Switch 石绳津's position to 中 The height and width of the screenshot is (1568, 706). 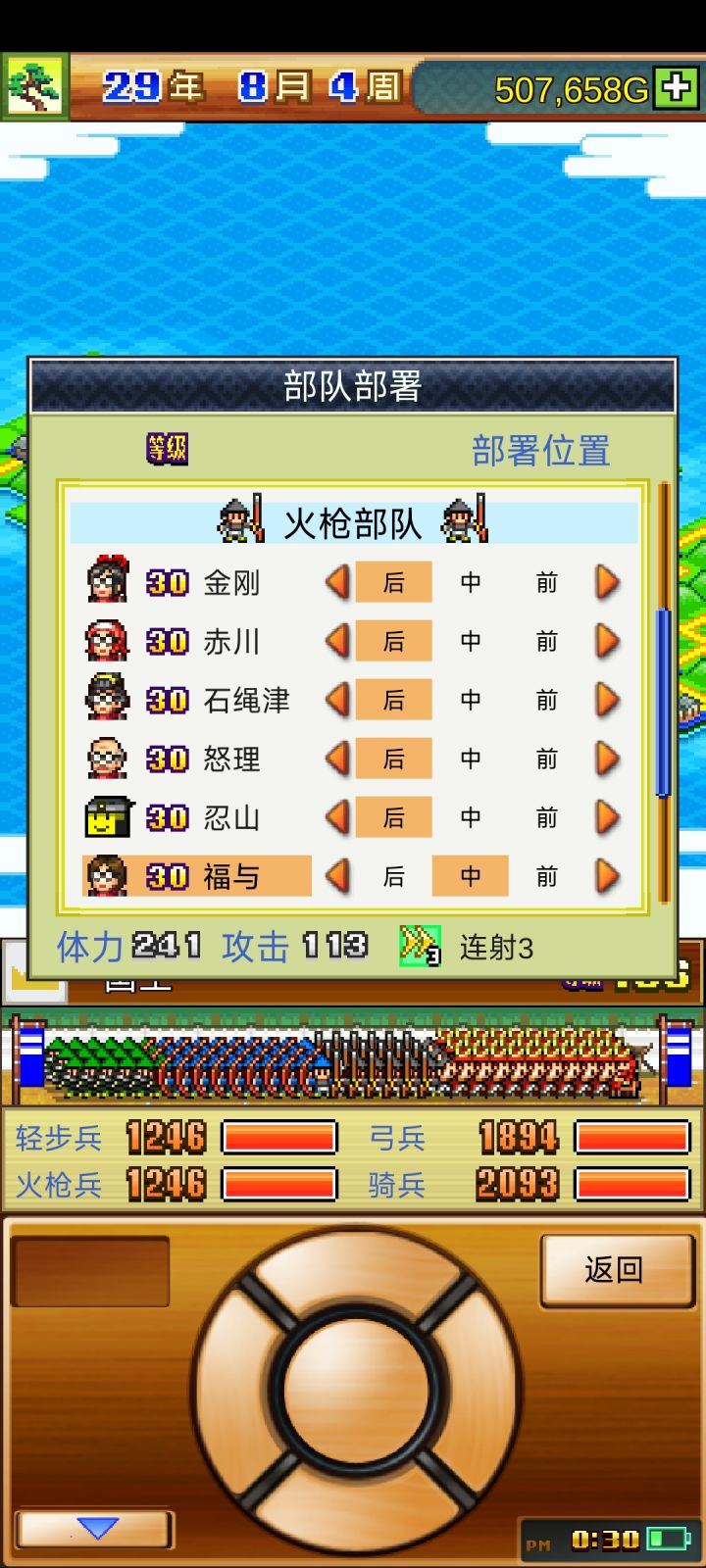click(470, 700)
